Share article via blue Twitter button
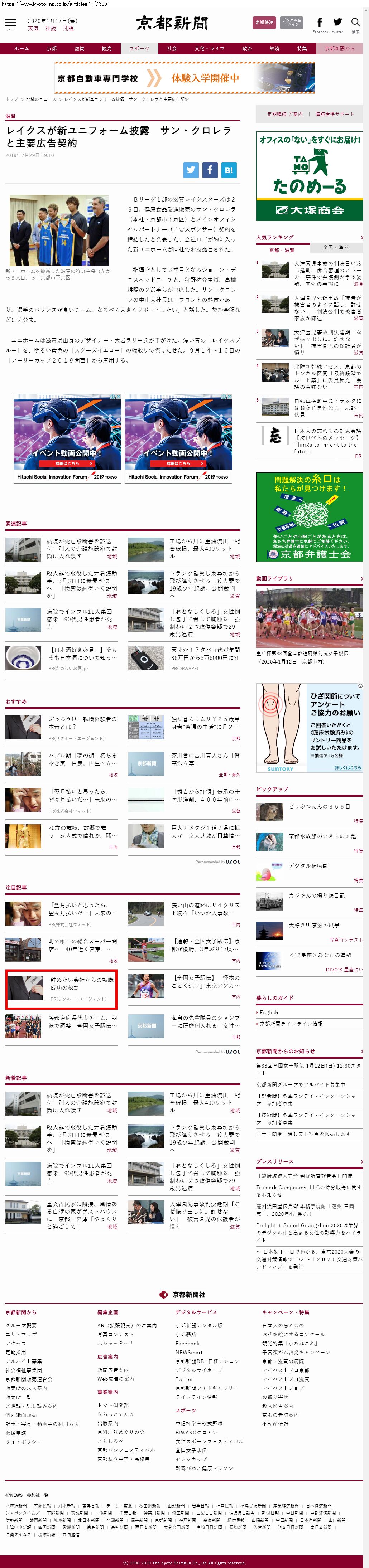Viewport: 369px width, 1568px height. point(191,170)
